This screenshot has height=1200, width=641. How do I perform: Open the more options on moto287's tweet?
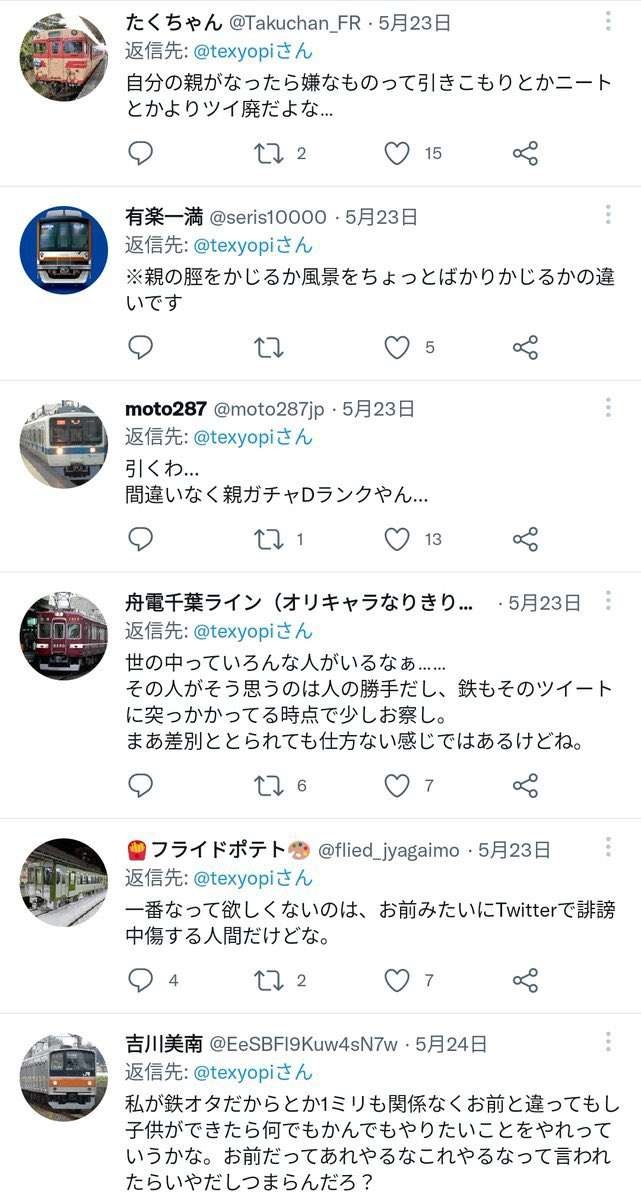[608, 408]
